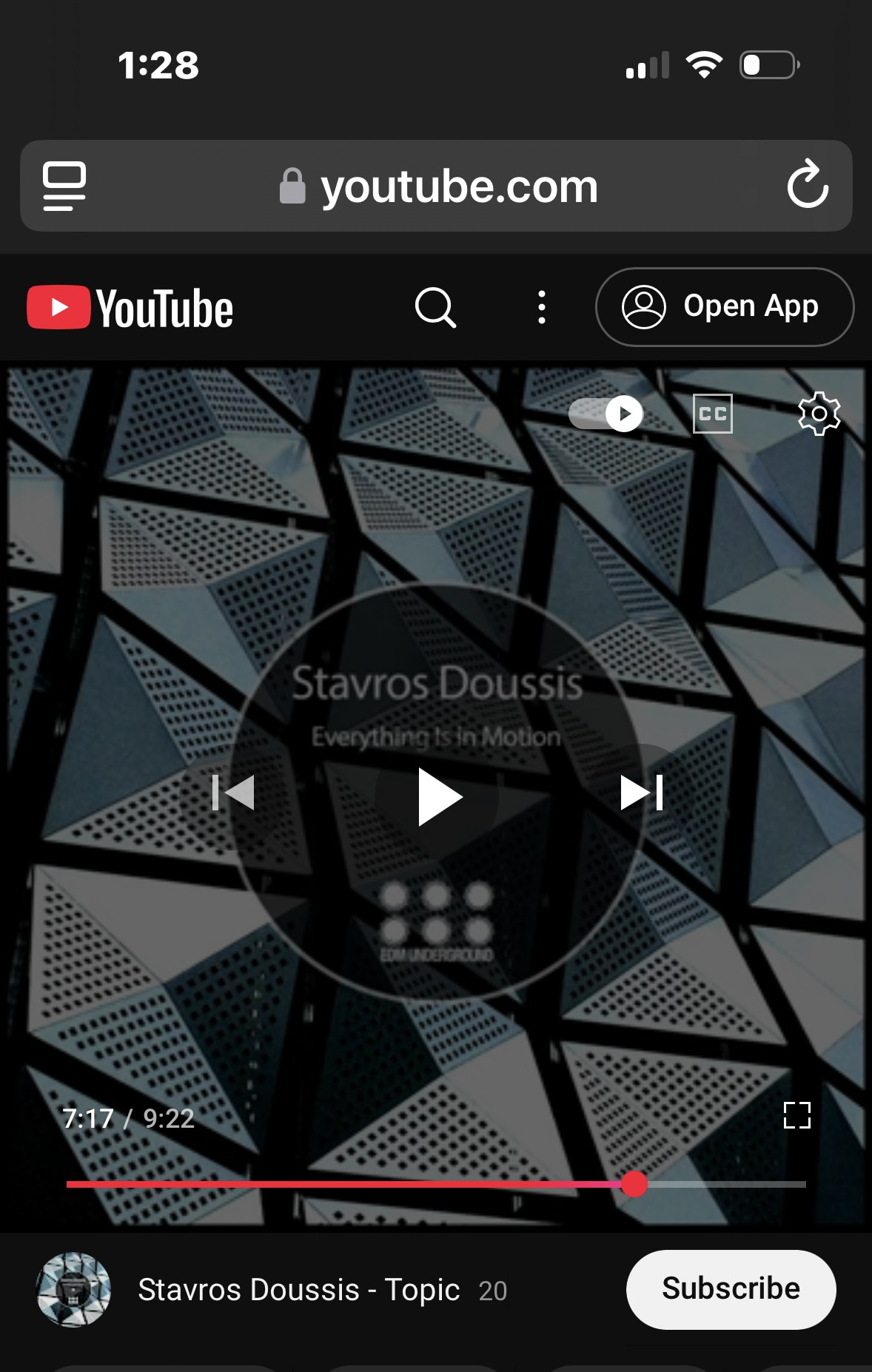This screenshot has width=872, height=1372.
Task: Enter fullscreen mode
Action: point(796,1115)
